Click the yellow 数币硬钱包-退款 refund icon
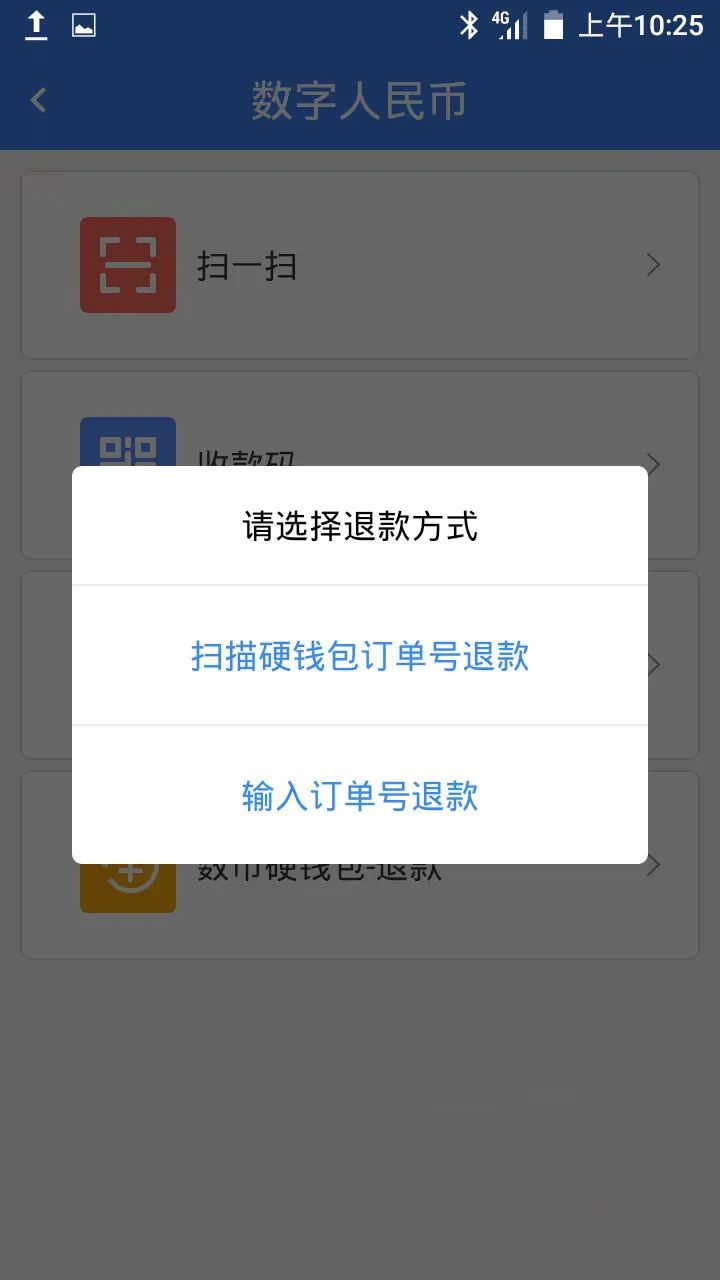The image size is (720, 1280). point(127,880)
